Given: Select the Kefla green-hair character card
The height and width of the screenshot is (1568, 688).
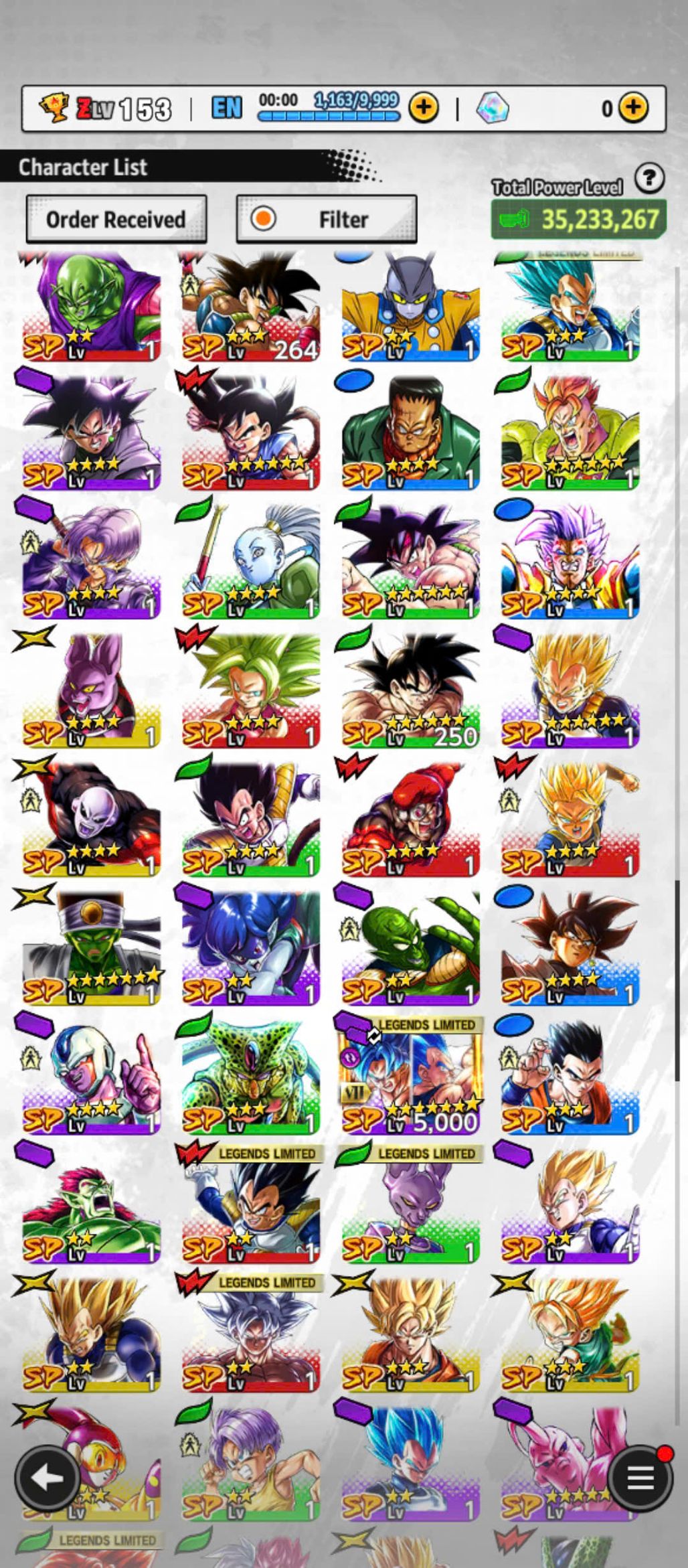Looking at the screenshot, I should pyautogui.click(x=251, y=693).
